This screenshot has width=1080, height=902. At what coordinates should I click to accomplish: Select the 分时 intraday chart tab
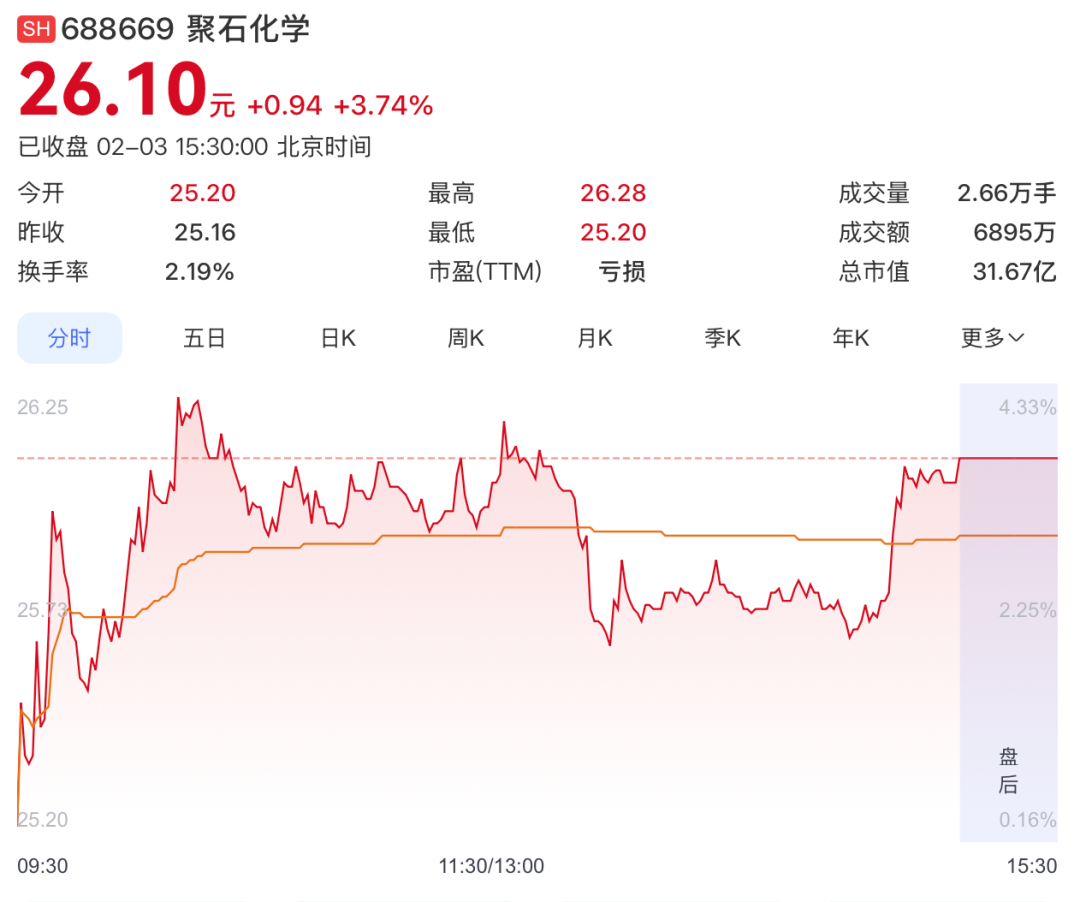click(70, 338)
